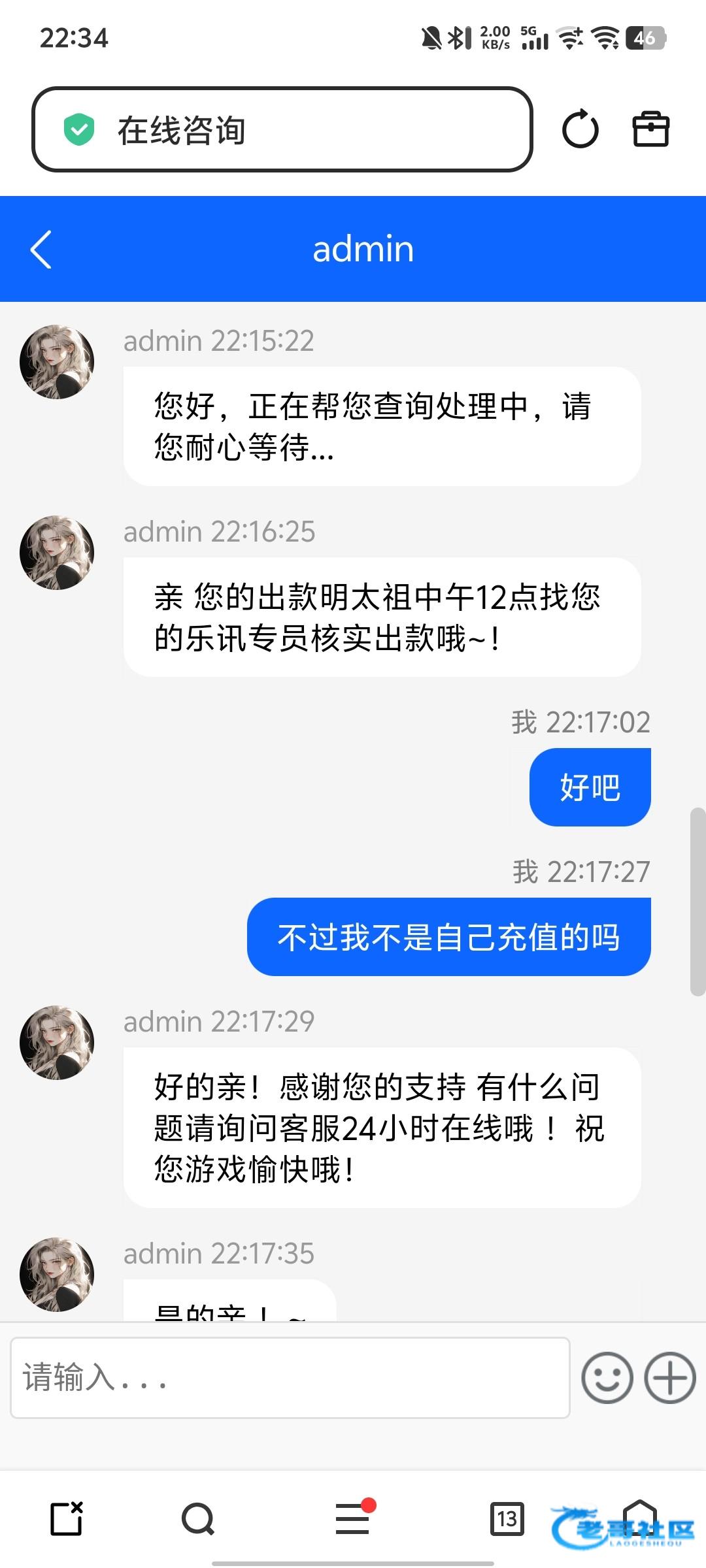
Task: Go to the browser home page
Action: [639, 1517]
